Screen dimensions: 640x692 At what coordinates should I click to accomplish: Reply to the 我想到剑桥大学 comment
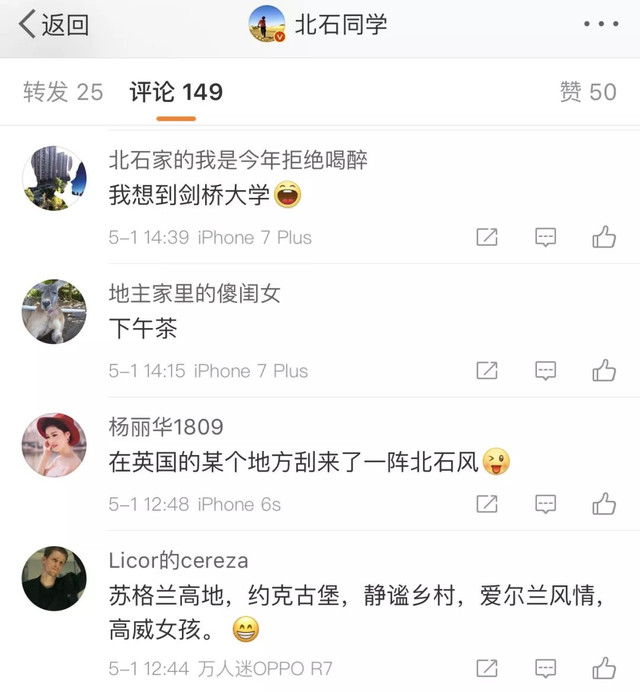[x=545, y=237]
